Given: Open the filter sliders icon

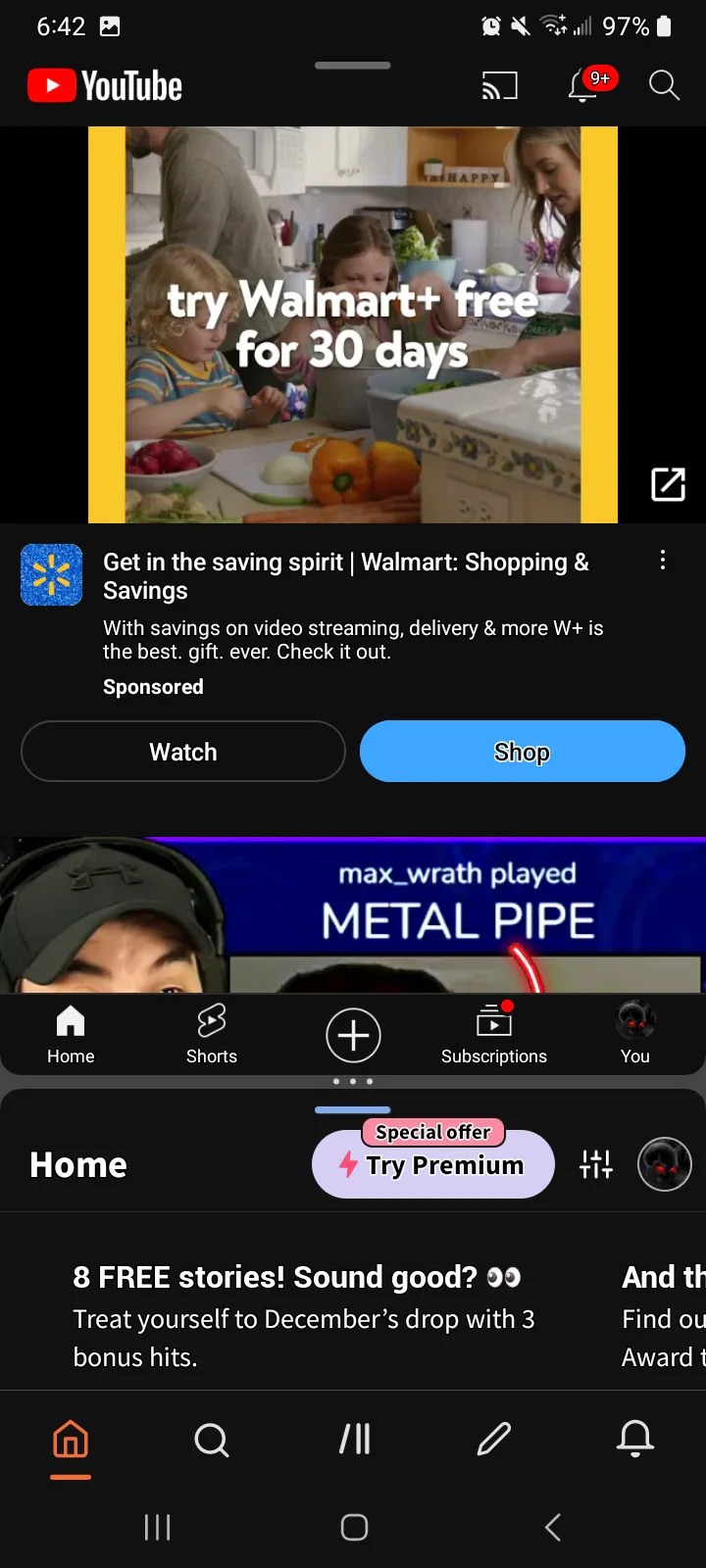Looking at the screenshot, I should [596, 1164].
